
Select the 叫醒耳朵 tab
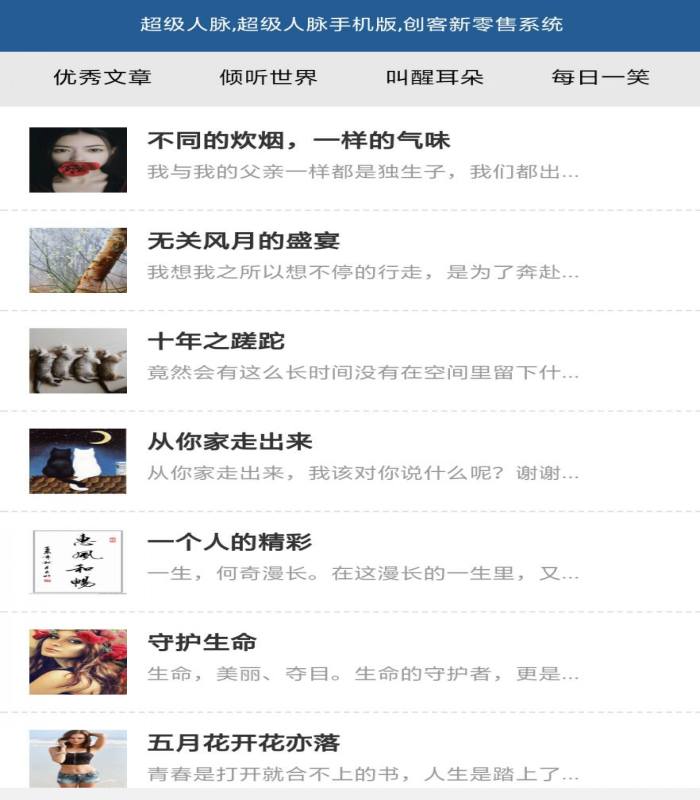(x=434, y=77)
